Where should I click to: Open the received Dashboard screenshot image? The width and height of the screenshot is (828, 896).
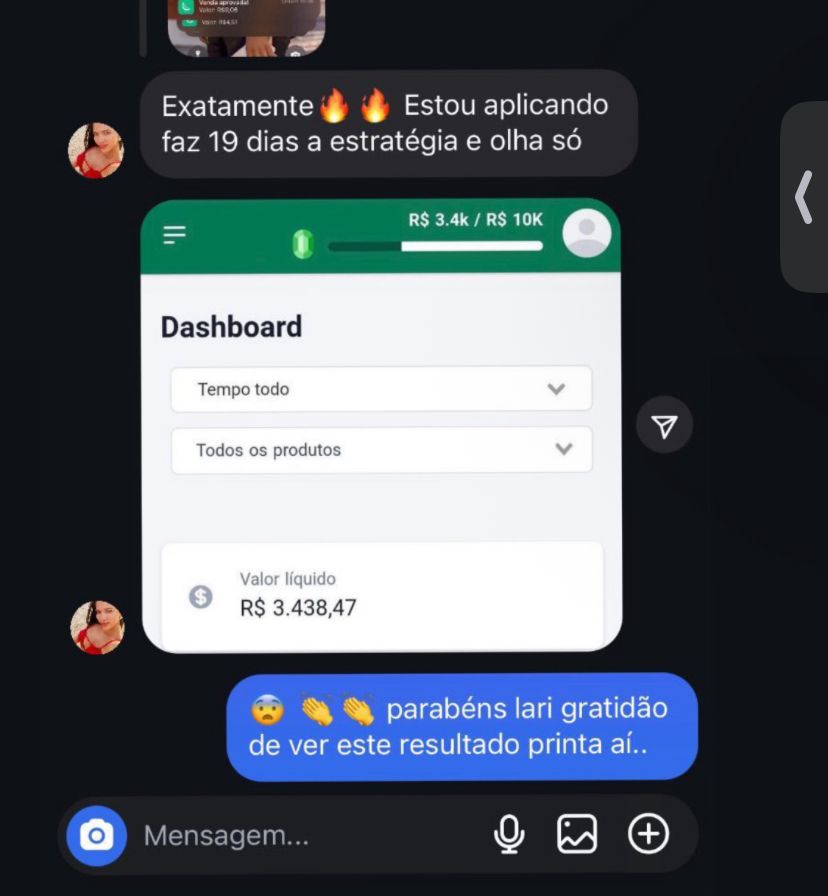coord(381,425)
